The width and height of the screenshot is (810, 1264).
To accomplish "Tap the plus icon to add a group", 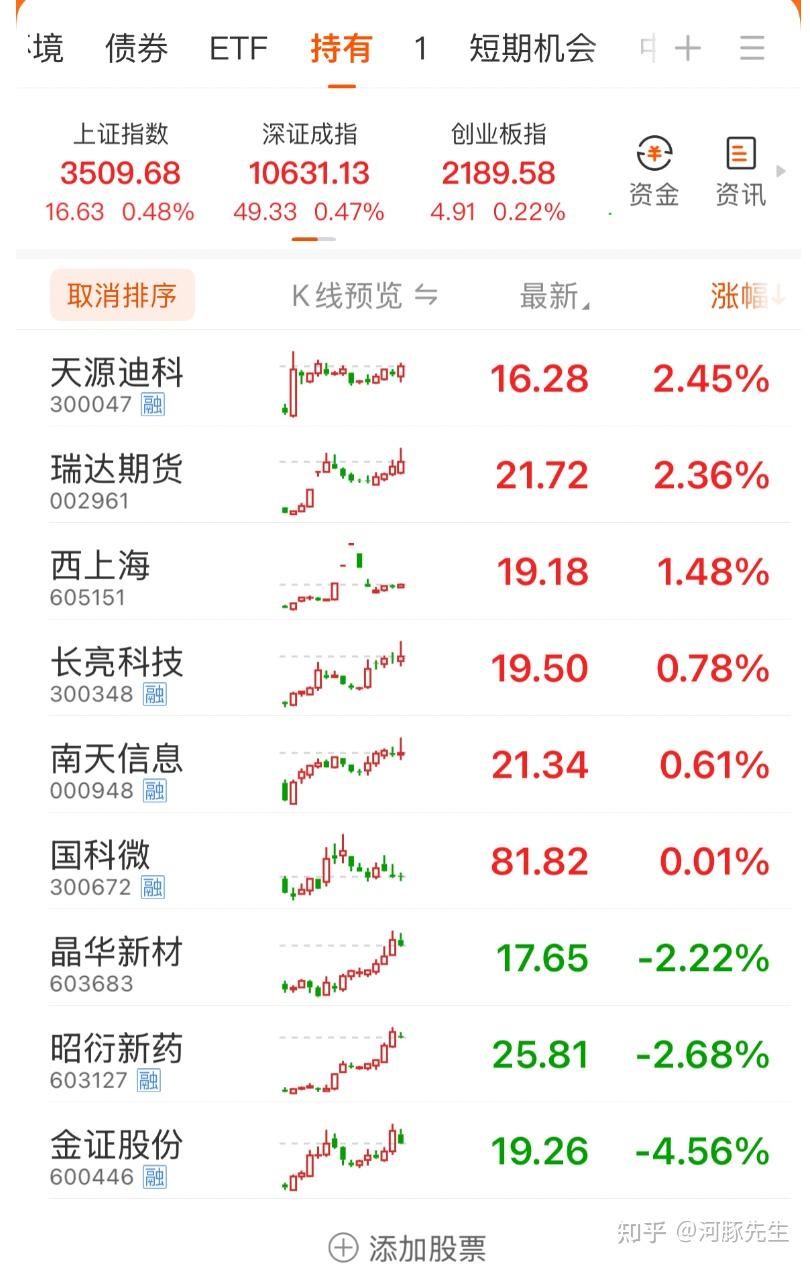I will click(x=690, y=47).
